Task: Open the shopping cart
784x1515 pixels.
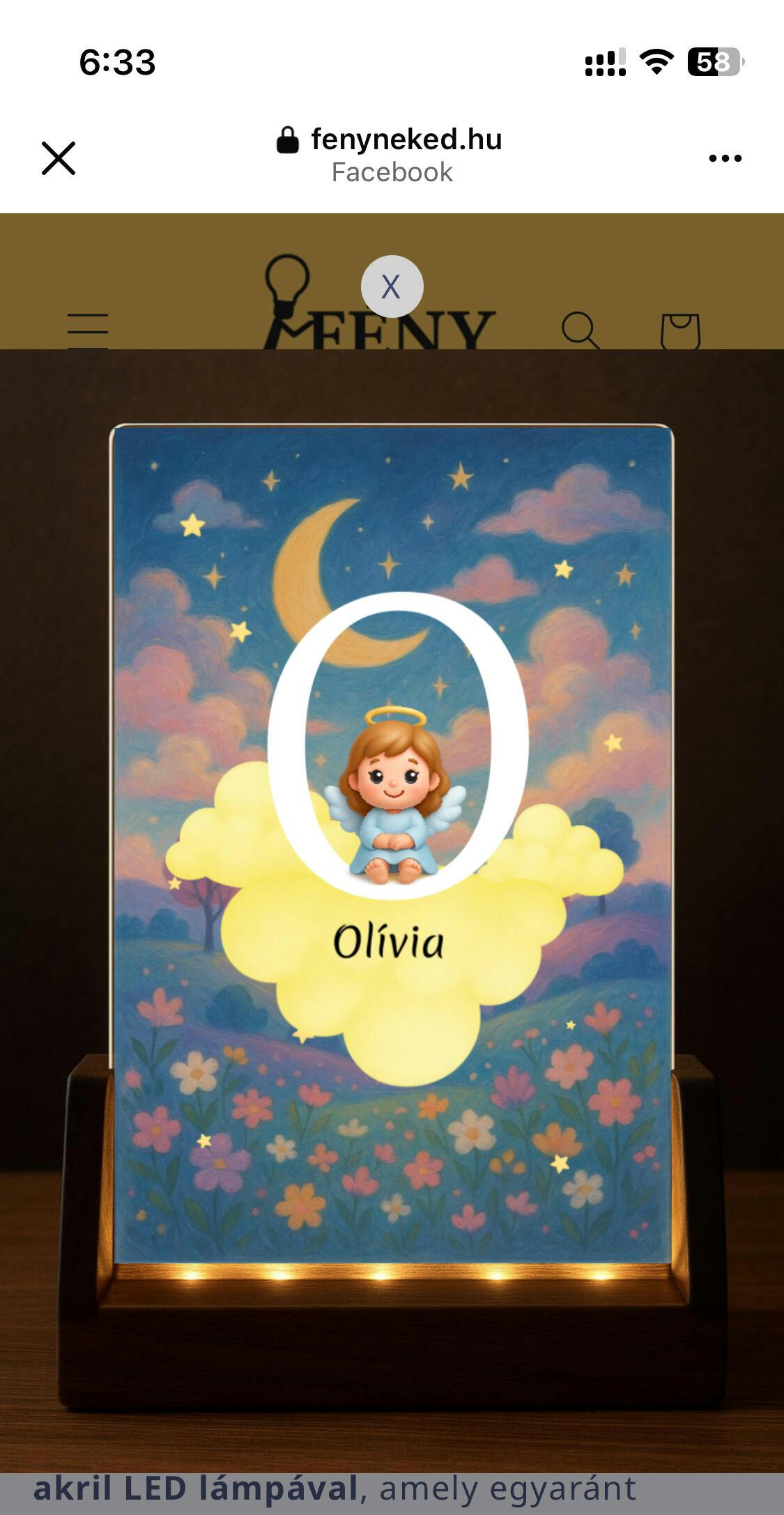Action: click(x=680, y=331)
